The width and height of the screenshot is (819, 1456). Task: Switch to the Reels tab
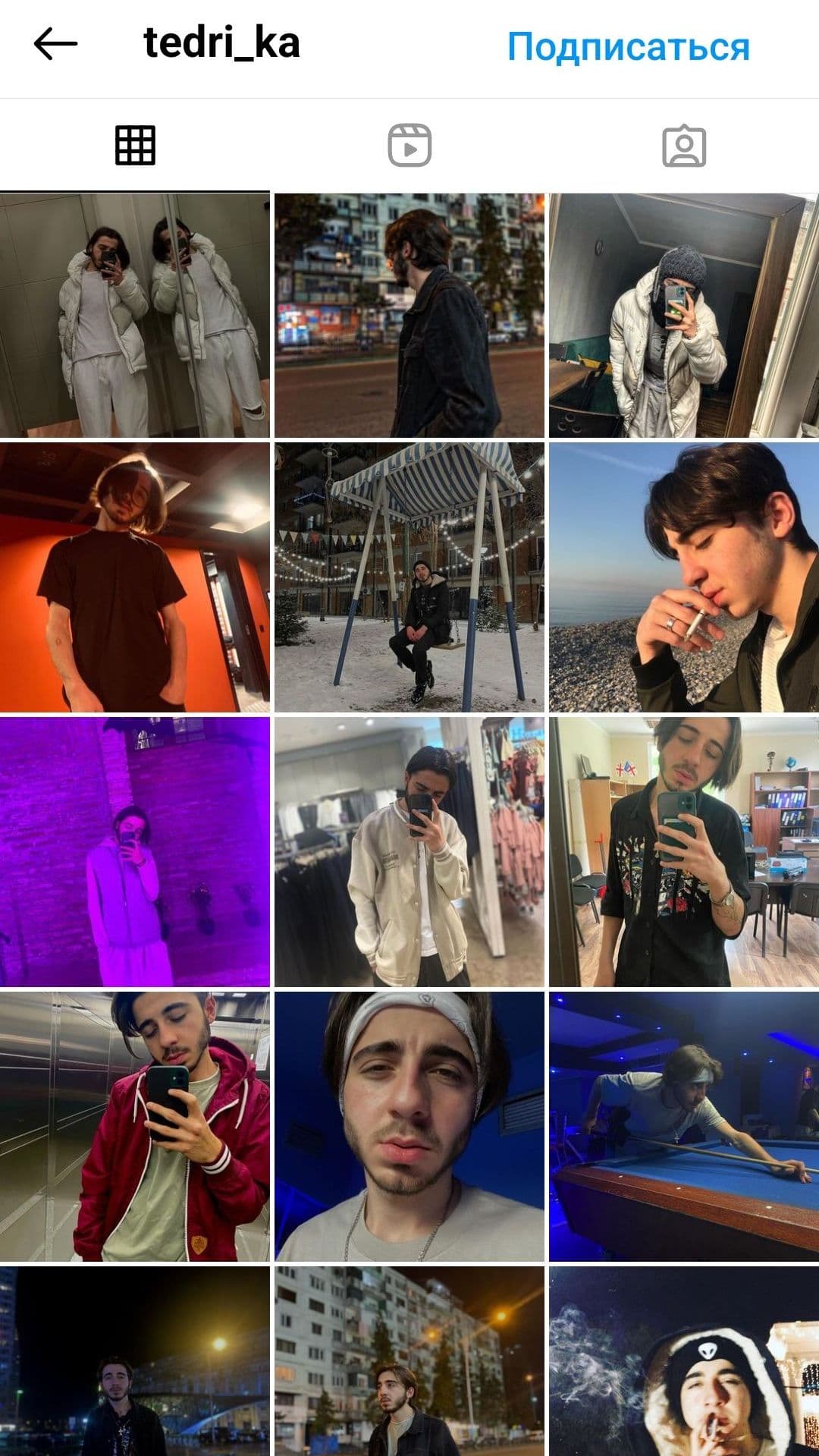pos(409,145)
